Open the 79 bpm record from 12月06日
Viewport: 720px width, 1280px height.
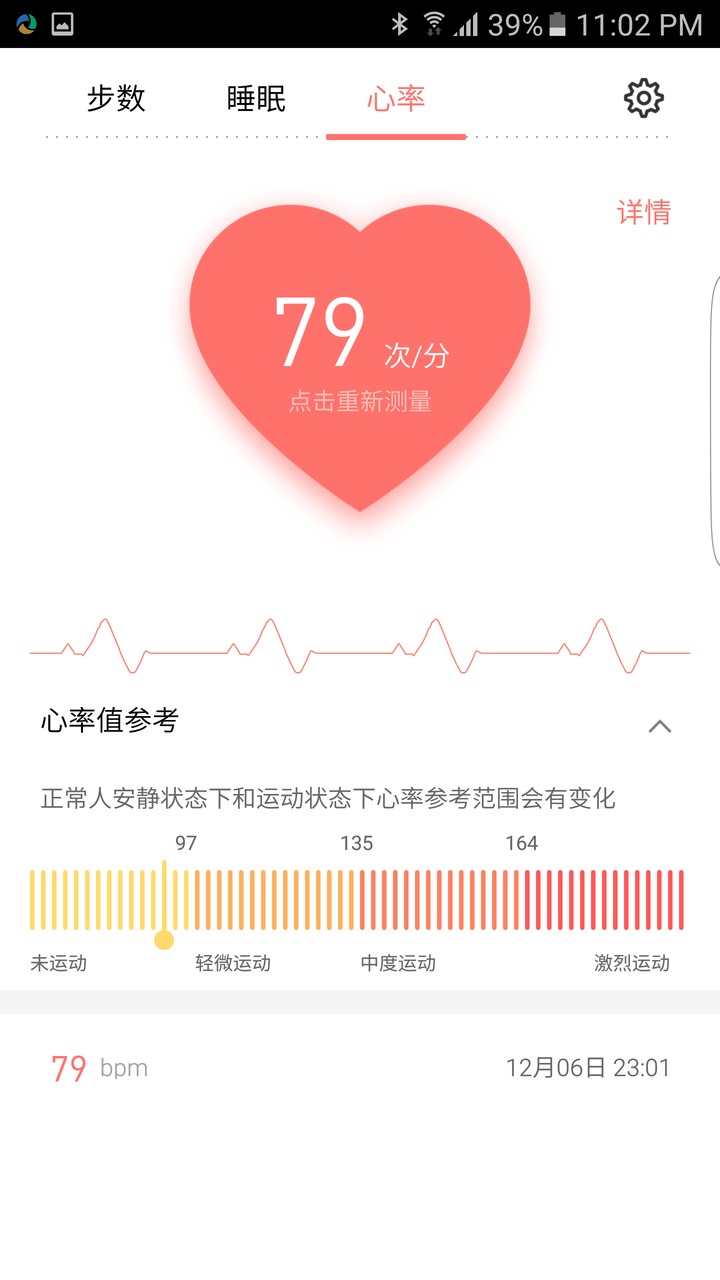click(360, 1068)
